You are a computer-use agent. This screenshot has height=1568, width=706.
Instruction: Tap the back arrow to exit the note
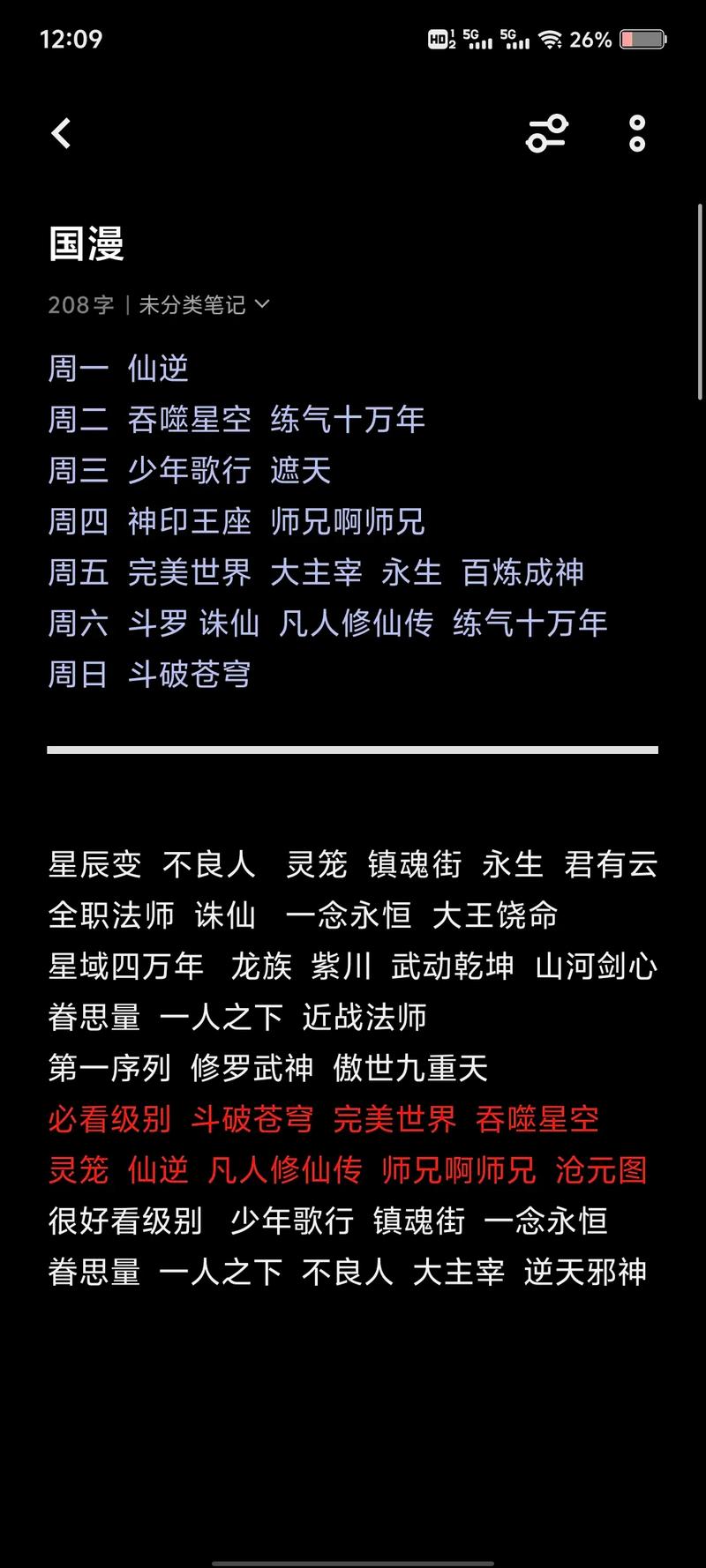(x=61, y=132)
